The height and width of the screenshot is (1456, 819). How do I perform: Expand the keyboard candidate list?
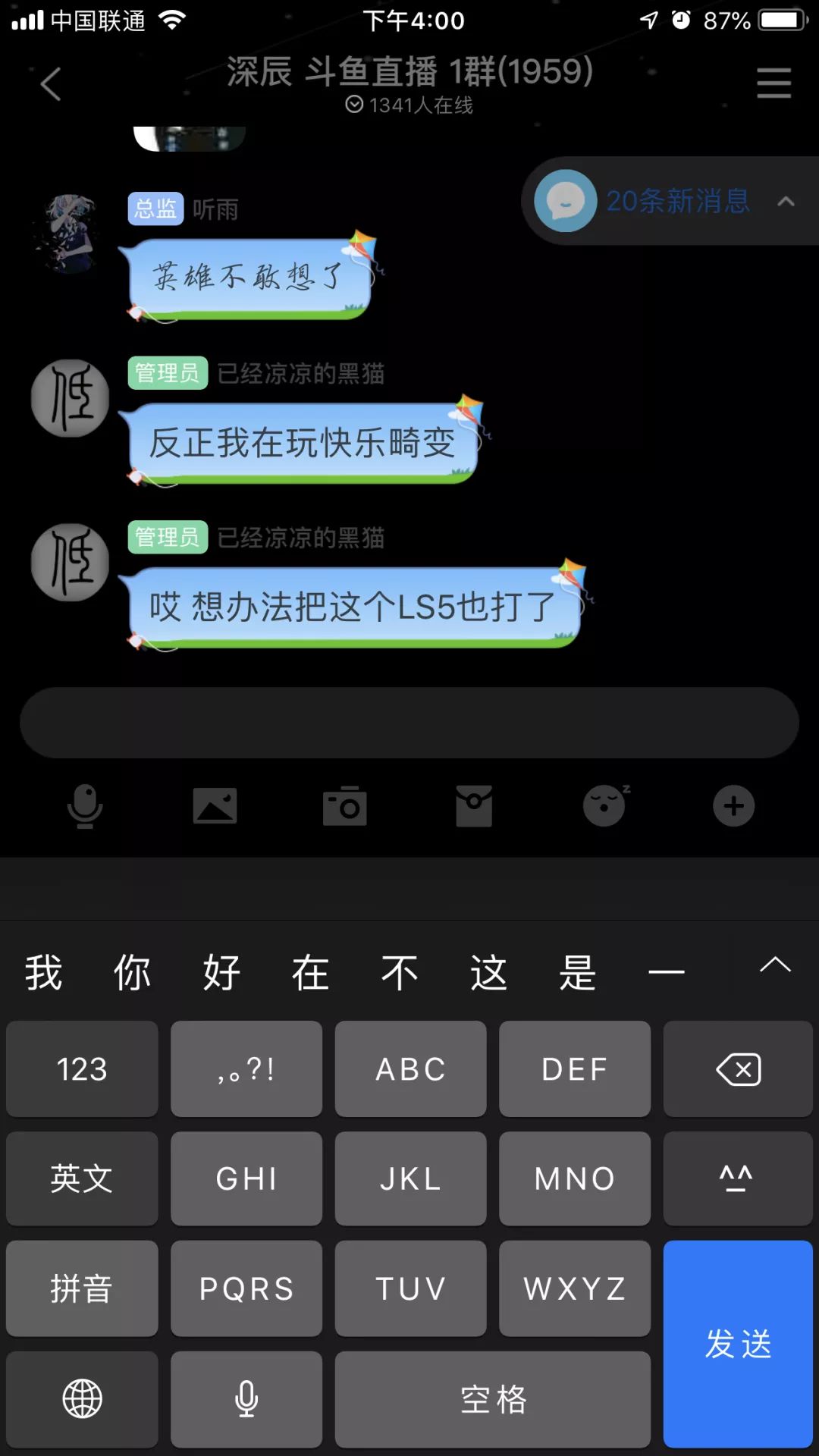pyautogui.click(x=775, y=965)
